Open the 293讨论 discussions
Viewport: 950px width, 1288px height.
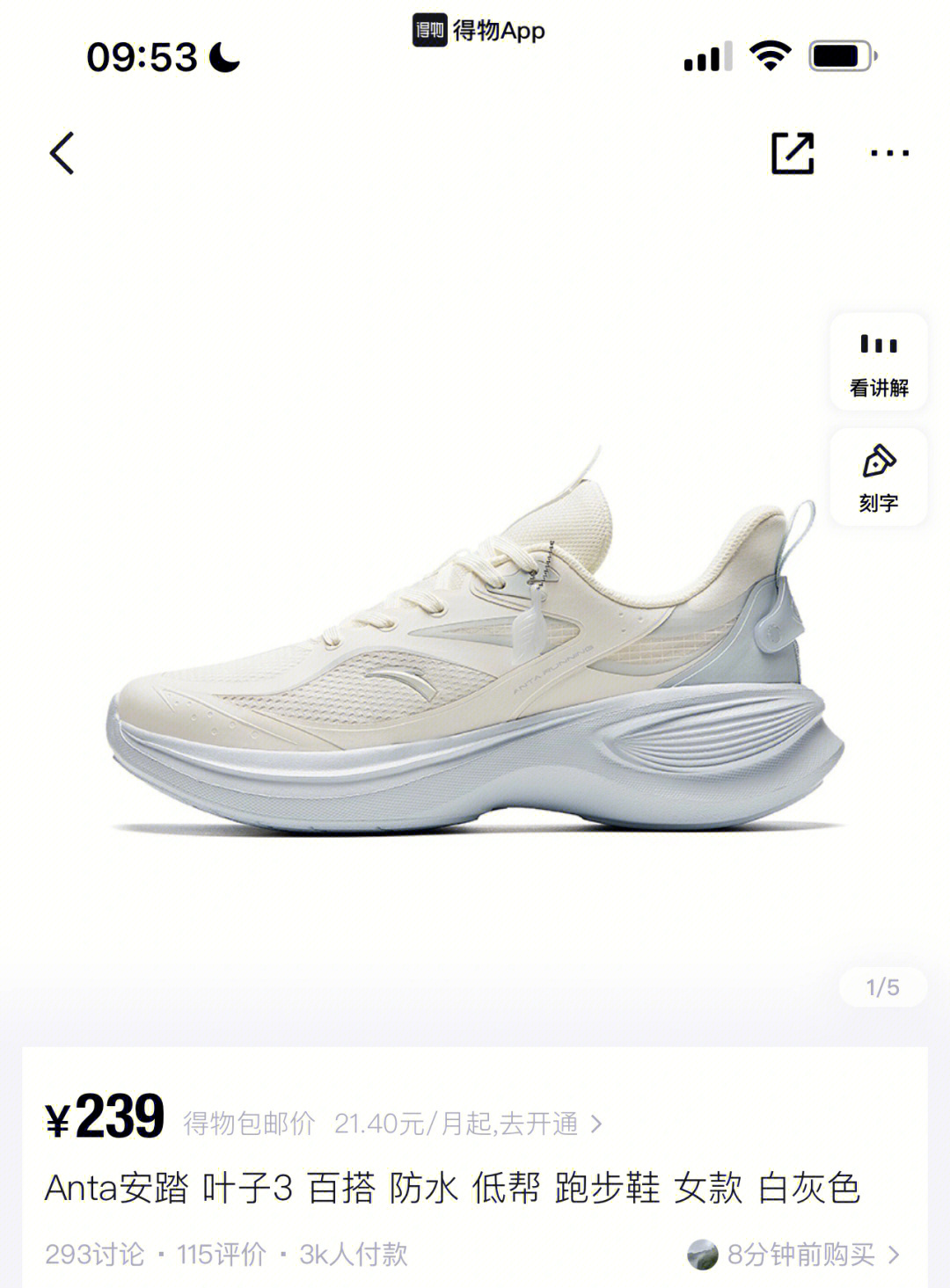pyautogui.click(x=94, y=1255)
